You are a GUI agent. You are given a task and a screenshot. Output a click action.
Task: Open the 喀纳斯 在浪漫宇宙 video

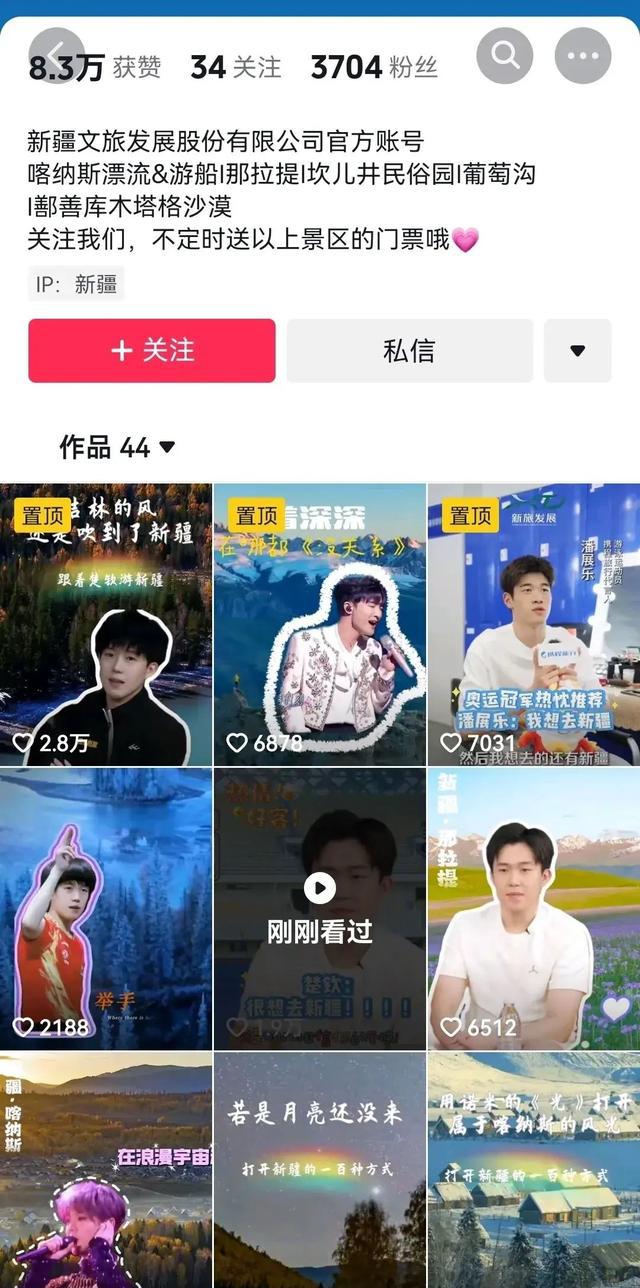(106, 1170)
